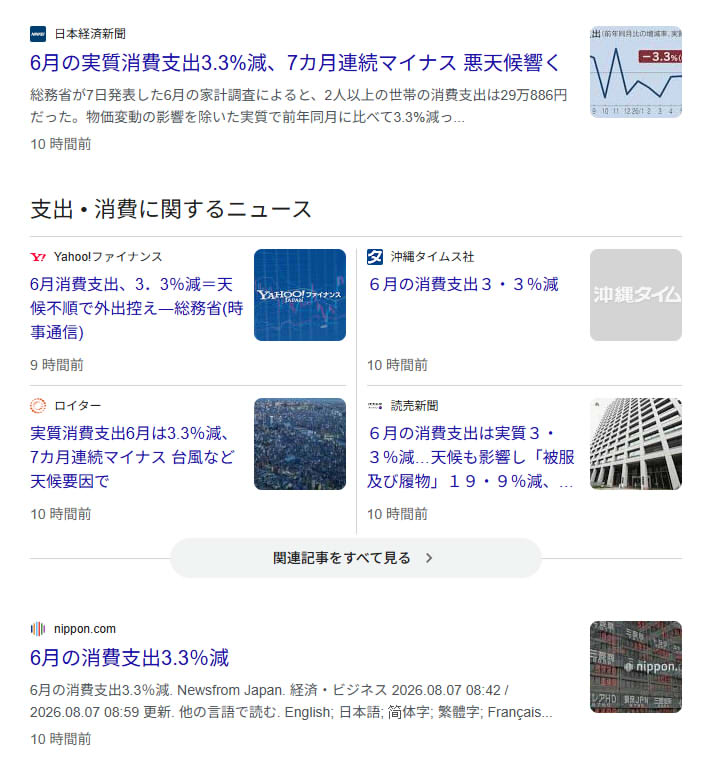Screen dimensions: 710x763
Task: Tap the nippon.com article thumbnail
Action: (636, 667)
